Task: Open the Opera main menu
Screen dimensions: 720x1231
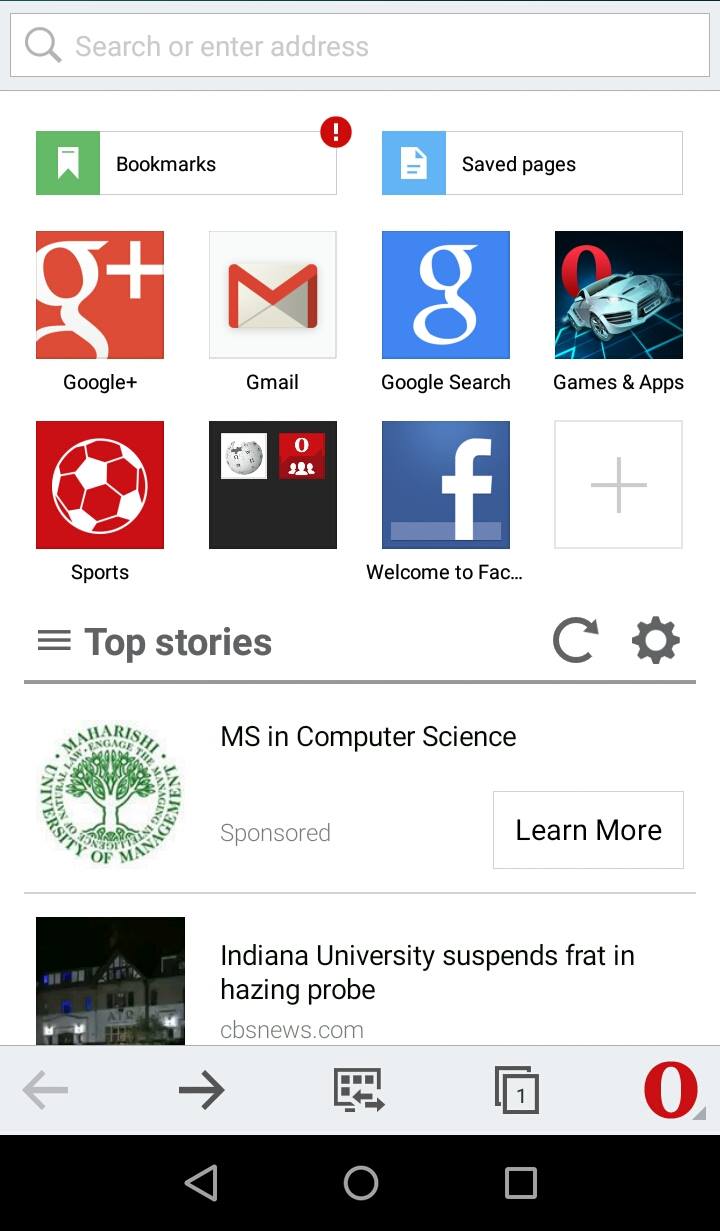Action: [671, 1090]
